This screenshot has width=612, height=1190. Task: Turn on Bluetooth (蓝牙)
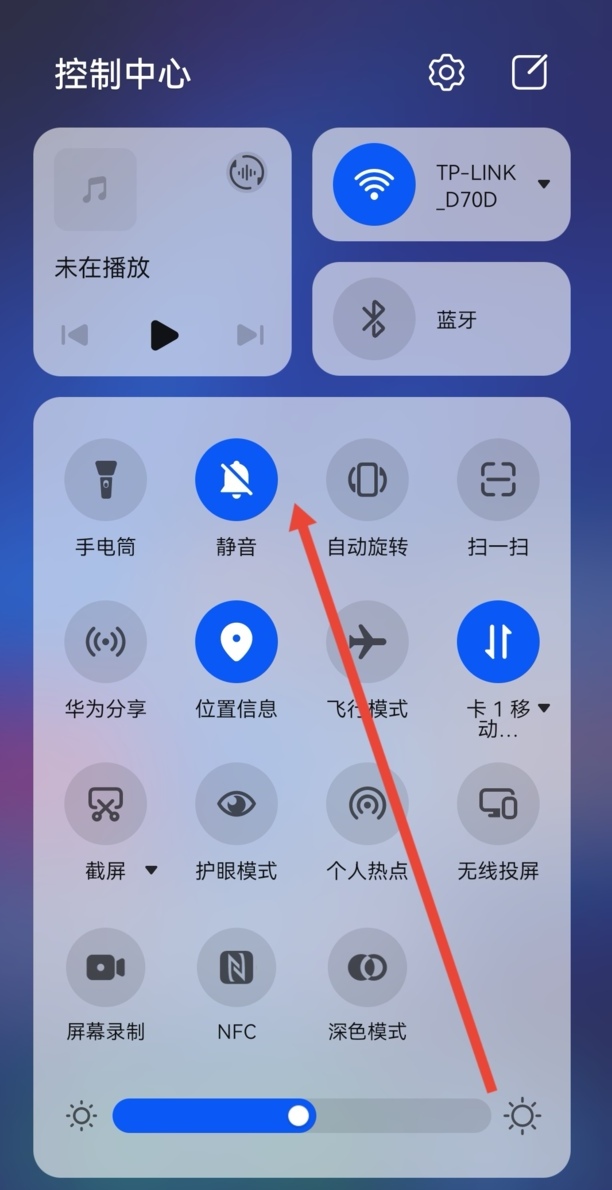pyautogui.click(x=373, y=319)
